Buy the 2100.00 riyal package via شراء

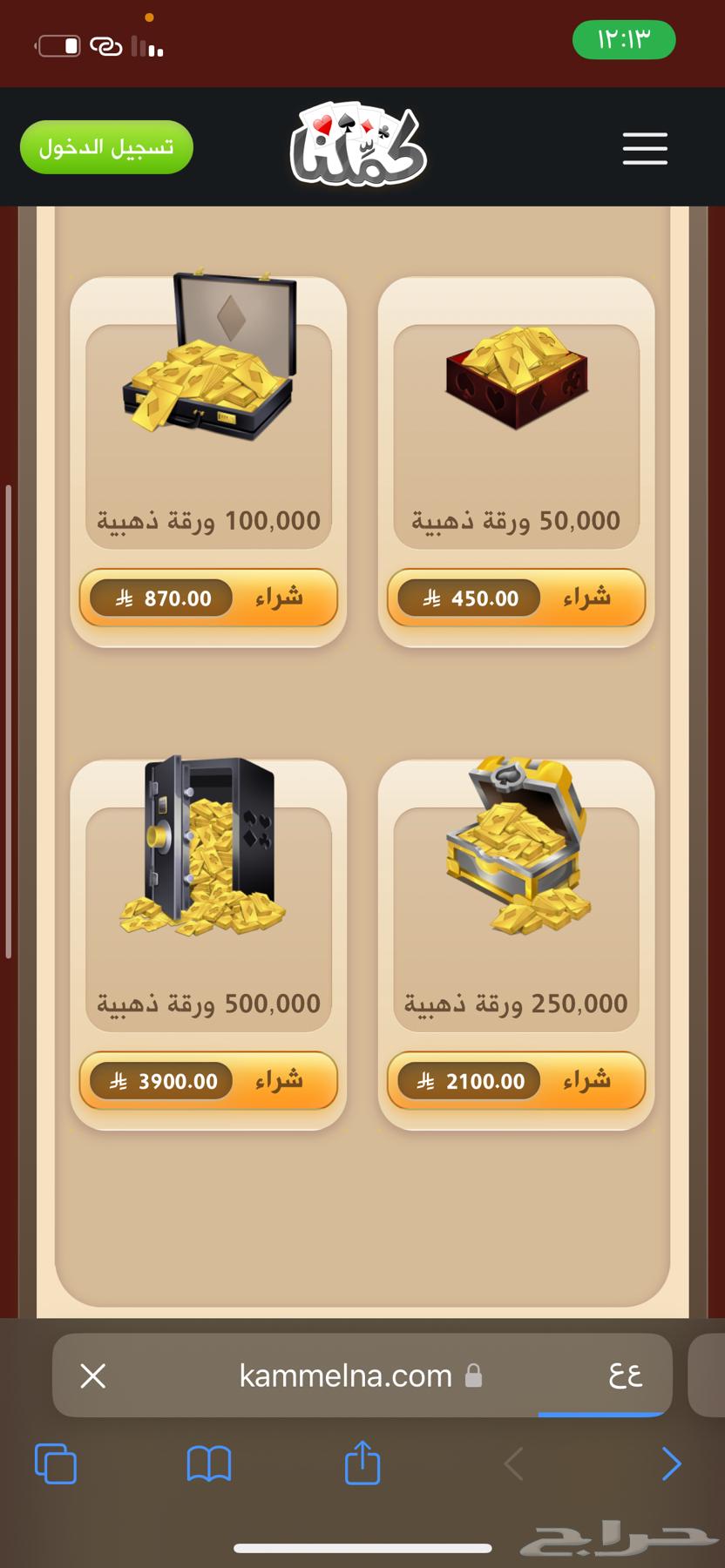(x=516, y=1081)
